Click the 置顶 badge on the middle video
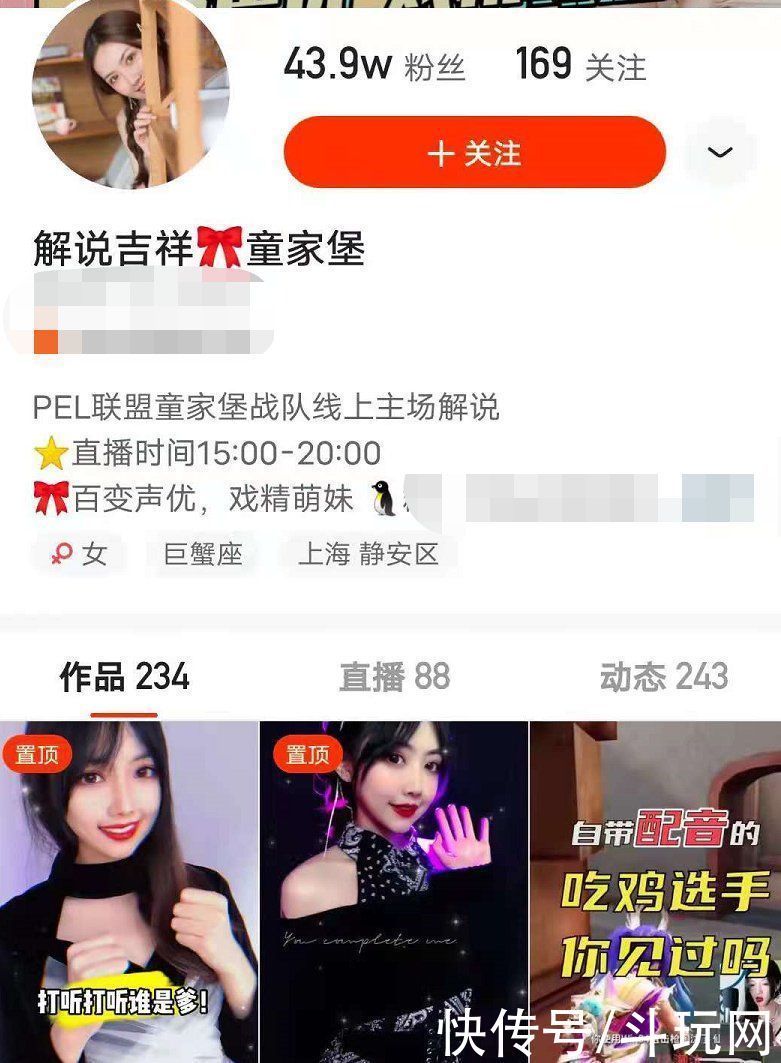The image size is (781, 1063). coord(305,755)
